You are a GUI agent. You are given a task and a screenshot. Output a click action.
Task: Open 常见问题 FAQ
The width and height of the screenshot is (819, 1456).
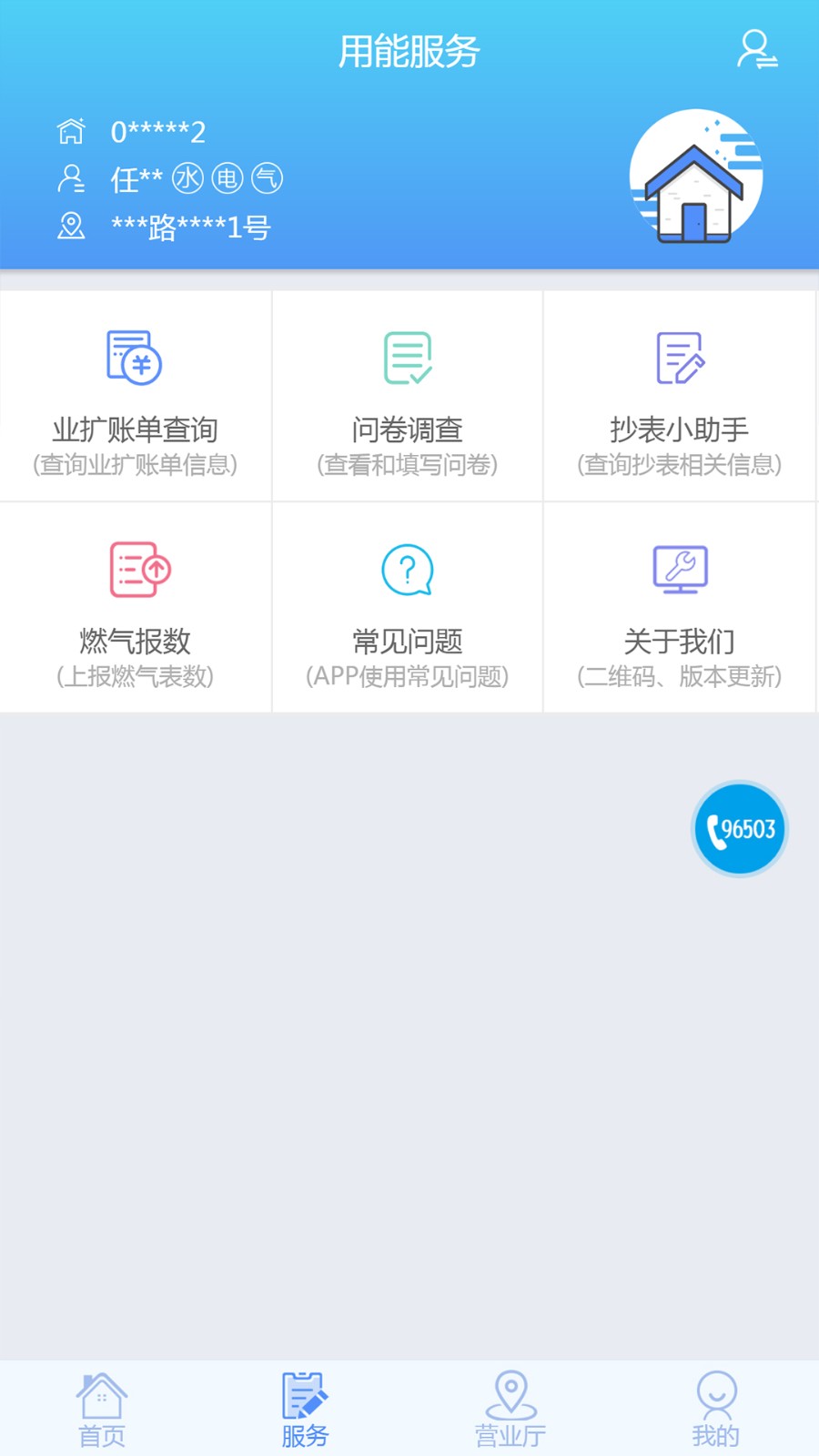(x=408, y=608)
